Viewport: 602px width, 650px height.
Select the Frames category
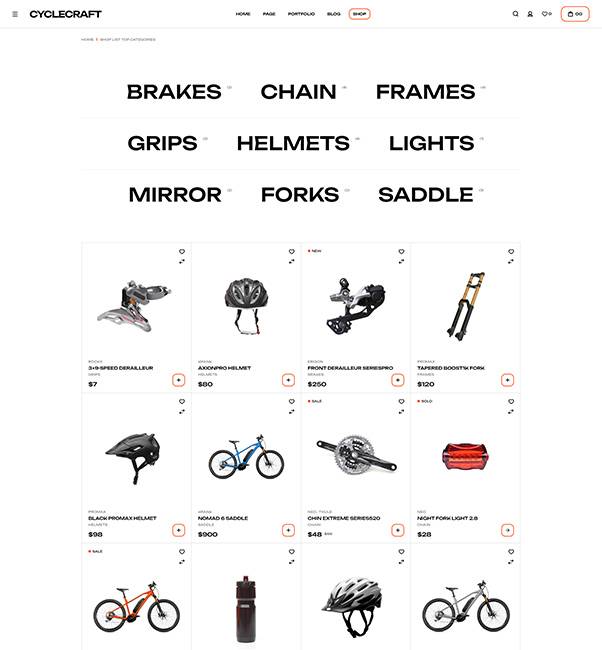click(x=425, y=92)
